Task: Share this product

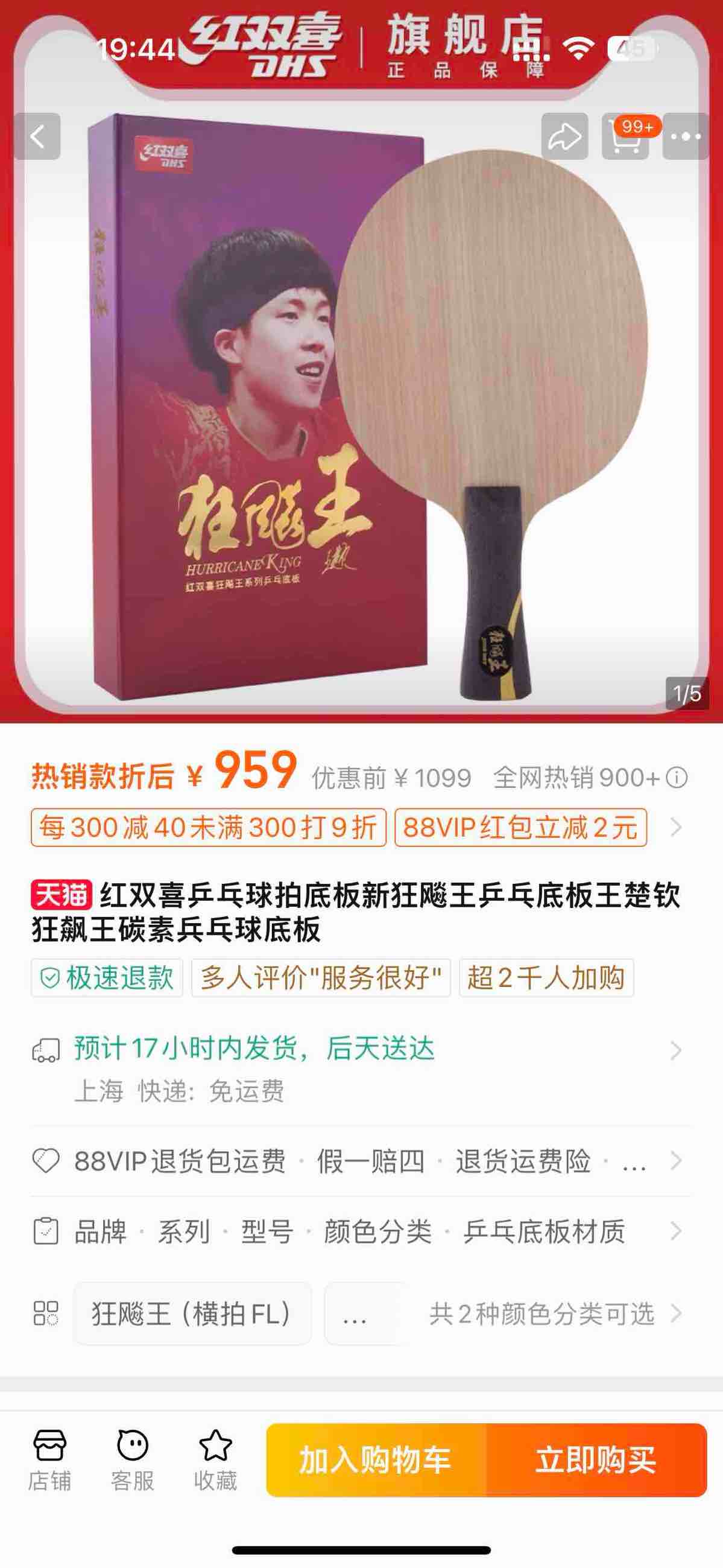Action: click(564, 136)
